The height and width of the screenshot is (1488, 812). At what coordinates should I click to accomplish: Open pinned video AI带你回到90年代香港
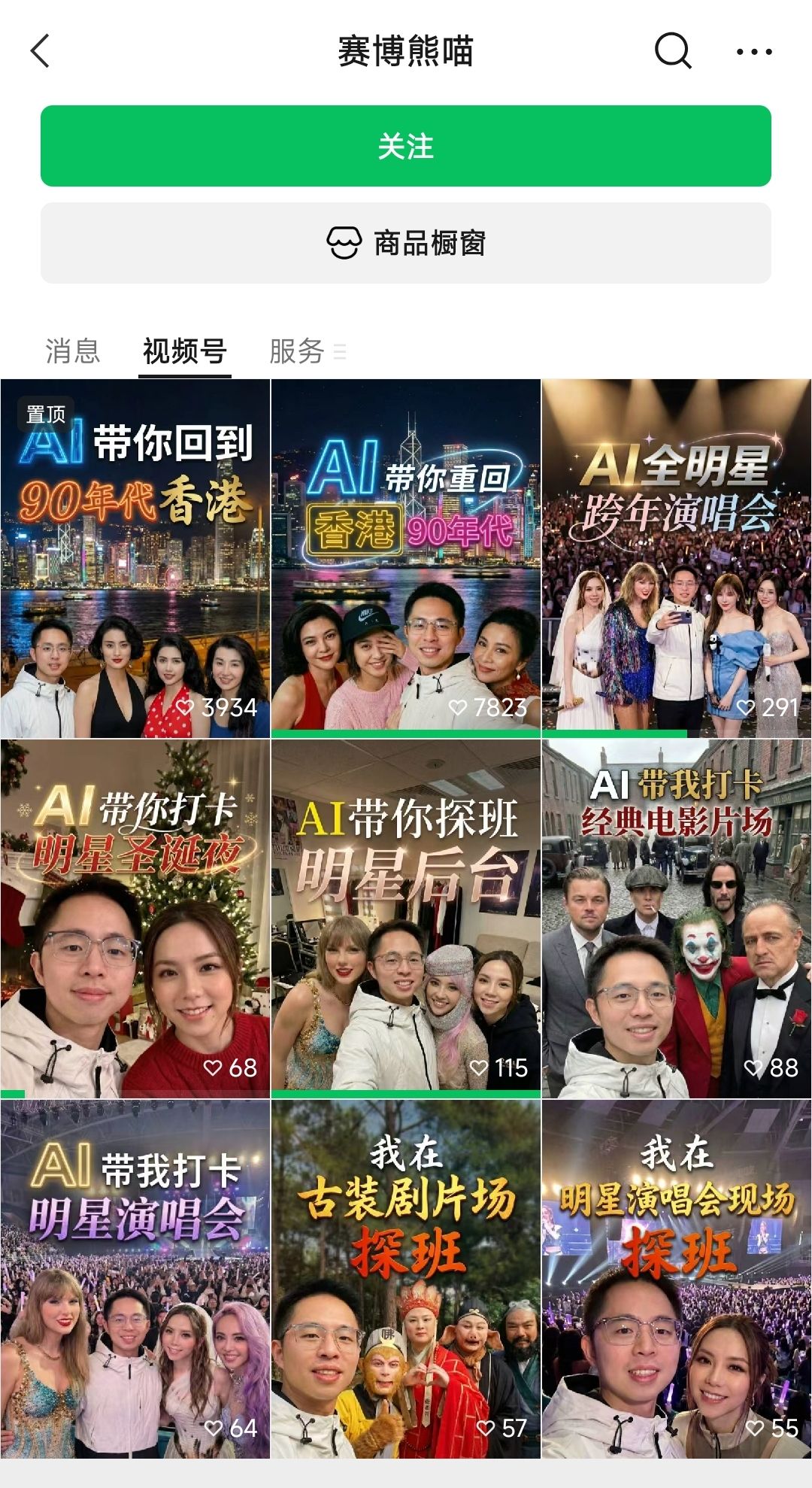point(135,558)
